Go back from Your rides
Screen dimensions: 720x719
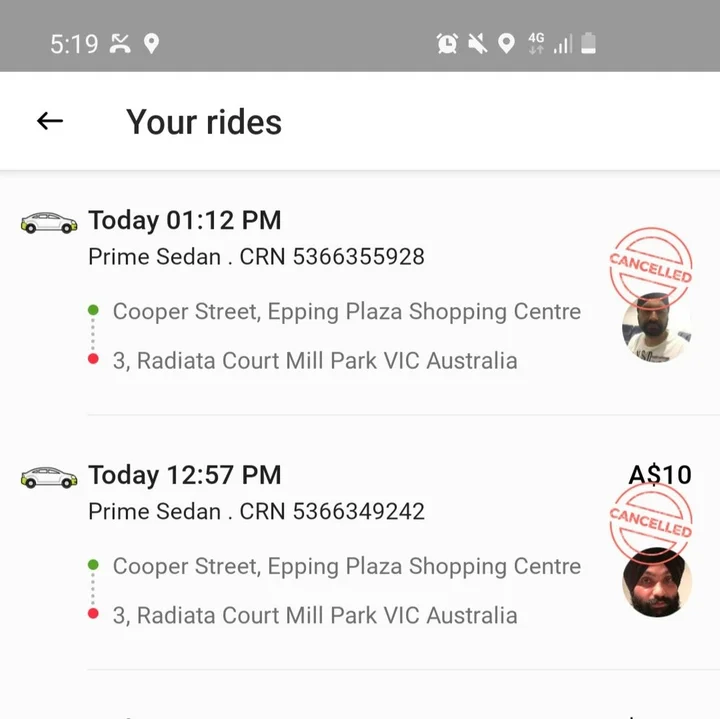(50, 122)
